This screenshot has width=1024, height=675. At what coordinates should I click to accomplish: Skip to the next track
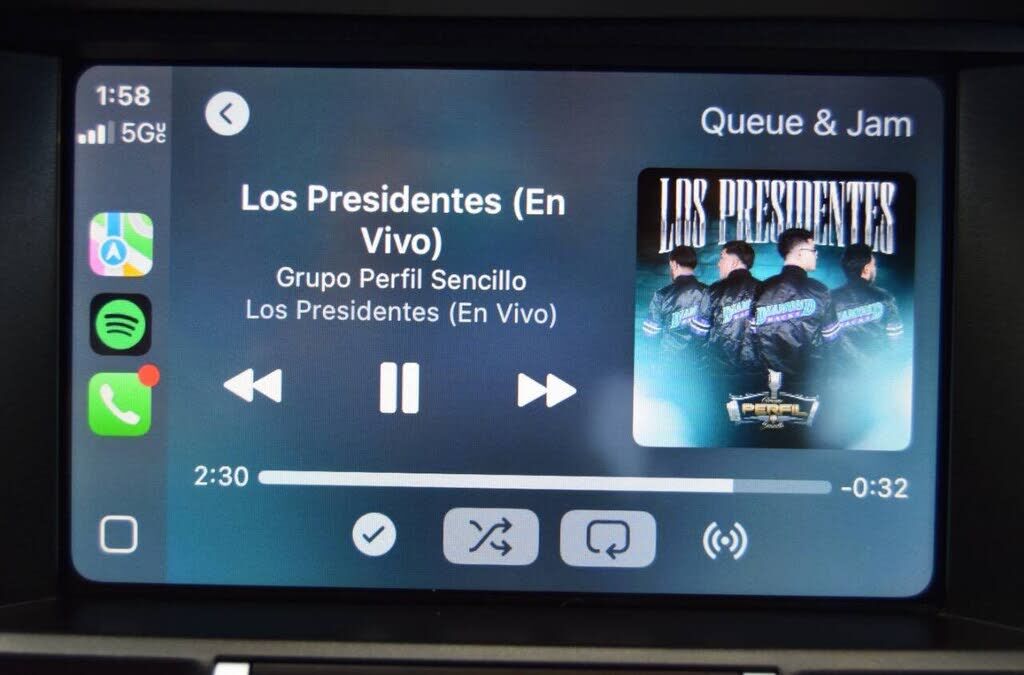[x=546, y=389]
